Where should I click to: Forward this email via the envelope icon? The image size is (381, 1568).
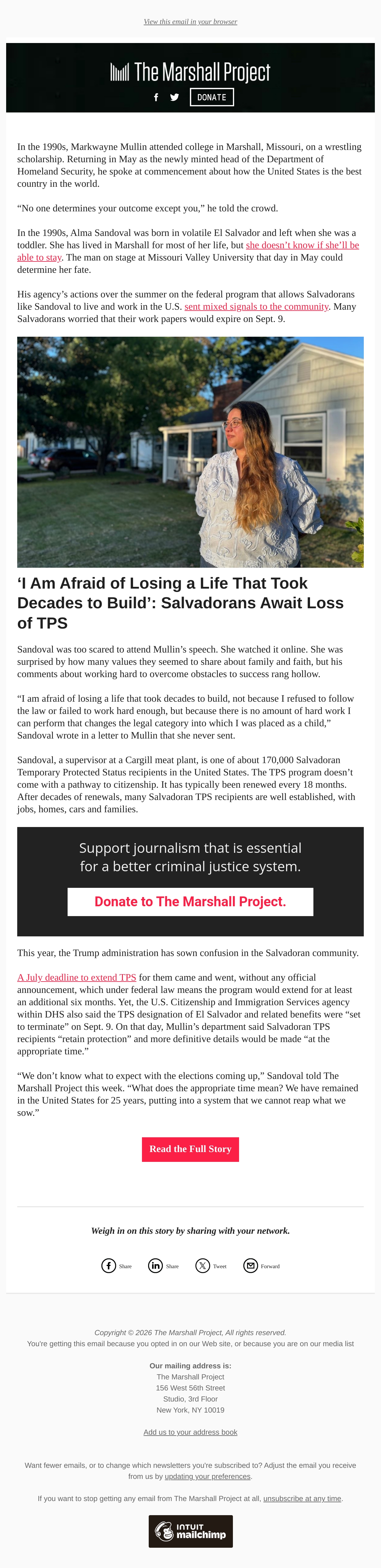pos(262,1266)
